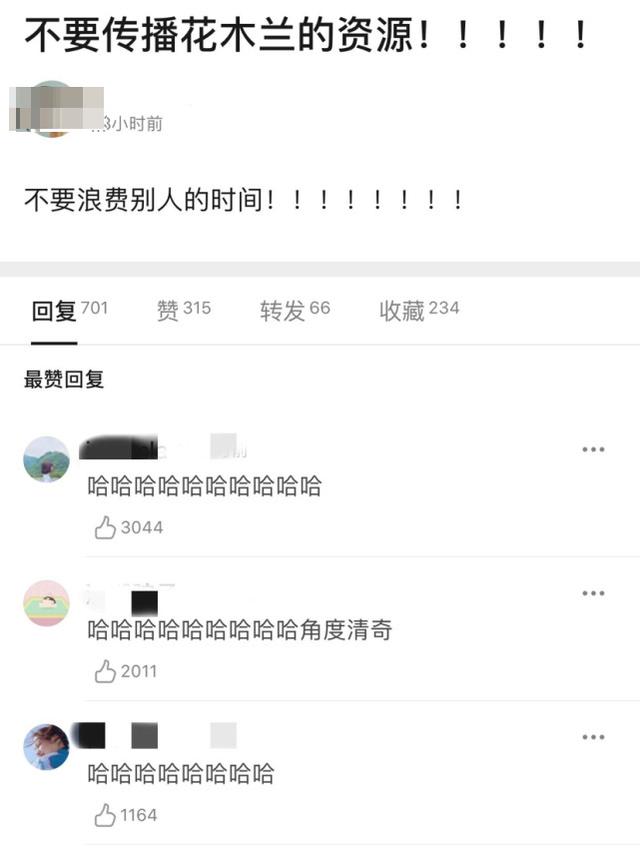Open the avatar beside the 角度清奇 comment
This screenshot has width=640, height=854.
pyautogui.click(x=46, y=603)
